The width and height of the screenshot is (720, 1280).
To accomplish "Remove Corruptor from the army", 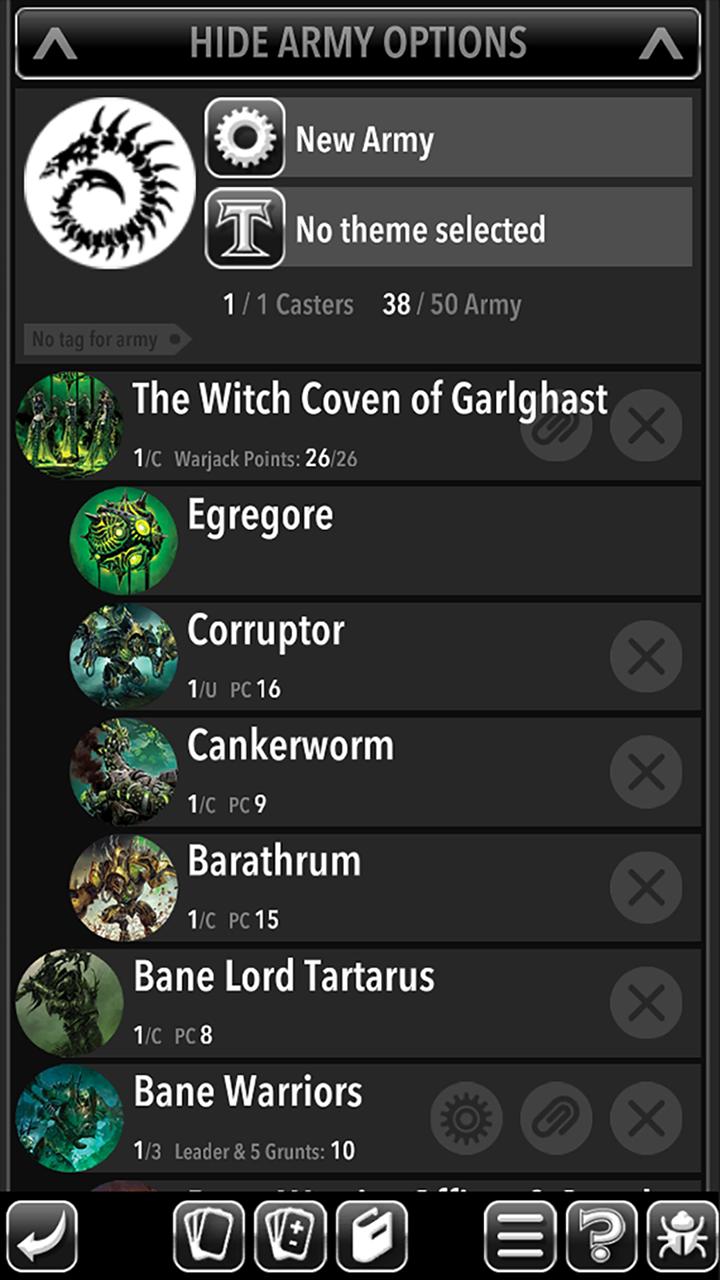I will tap(646, 657).
